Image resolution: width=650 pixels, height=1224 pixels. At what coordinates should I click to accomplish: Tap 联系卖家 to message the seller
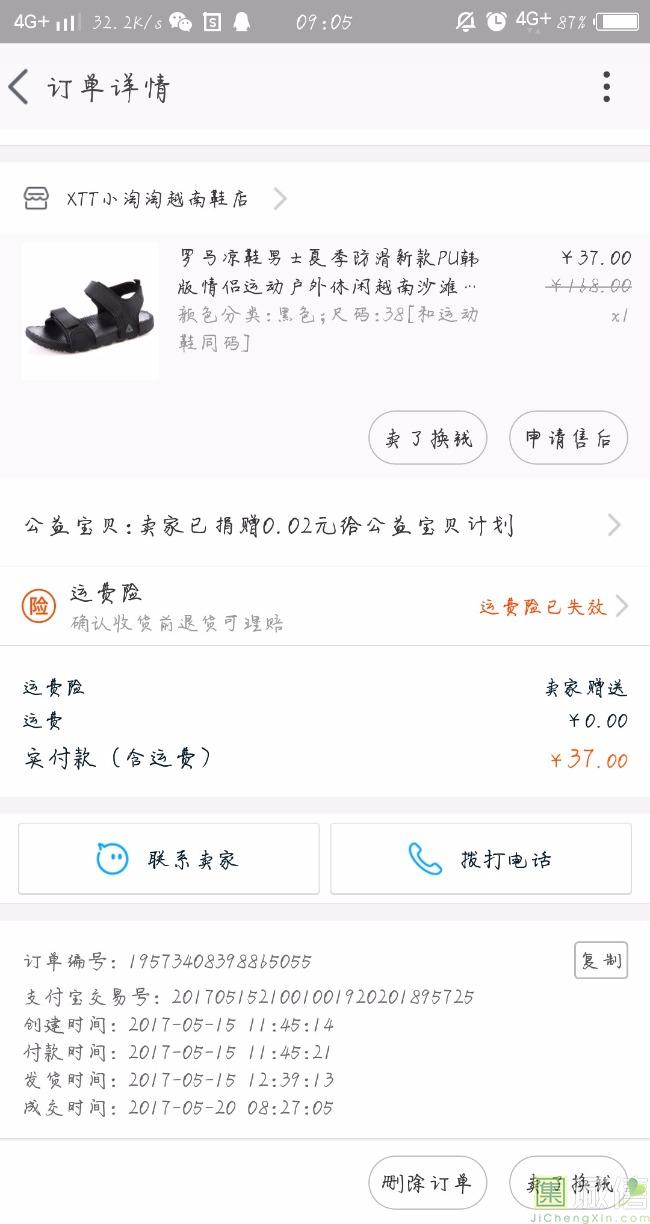(x=169, y=859)
